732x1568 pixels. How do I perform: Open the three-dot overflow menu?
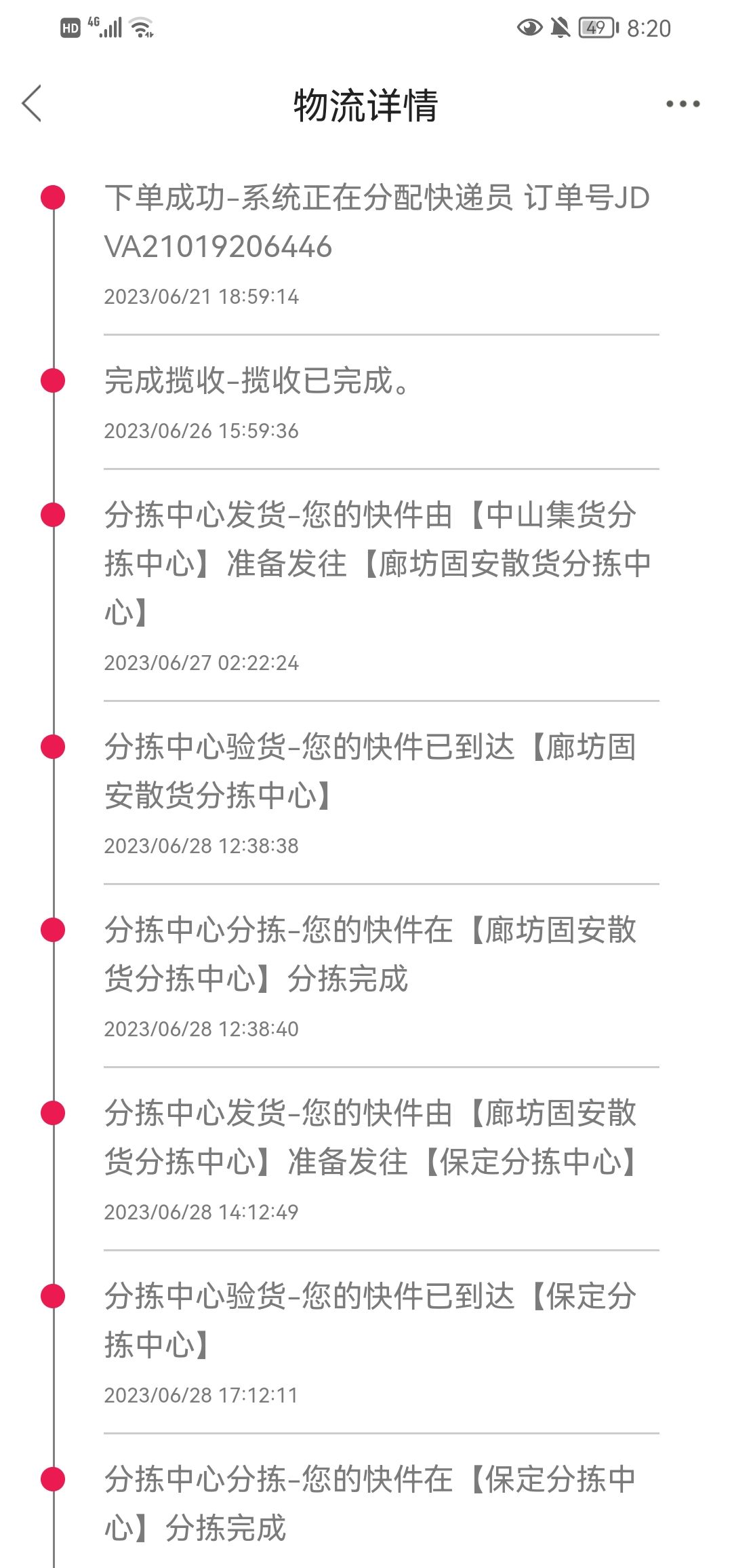pos(683,104)
